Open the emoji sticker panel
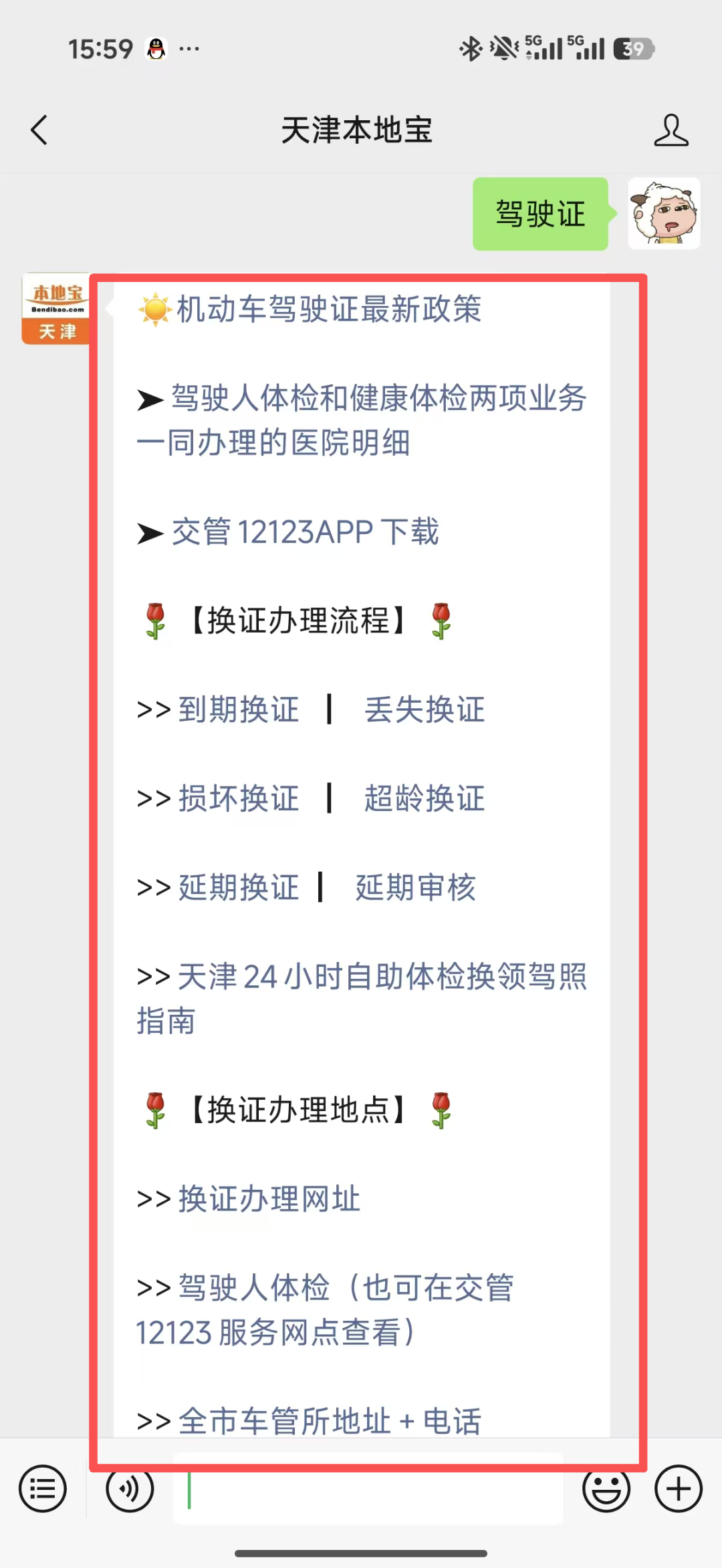Screen dimensions: 722x1568 (606, 1488)
